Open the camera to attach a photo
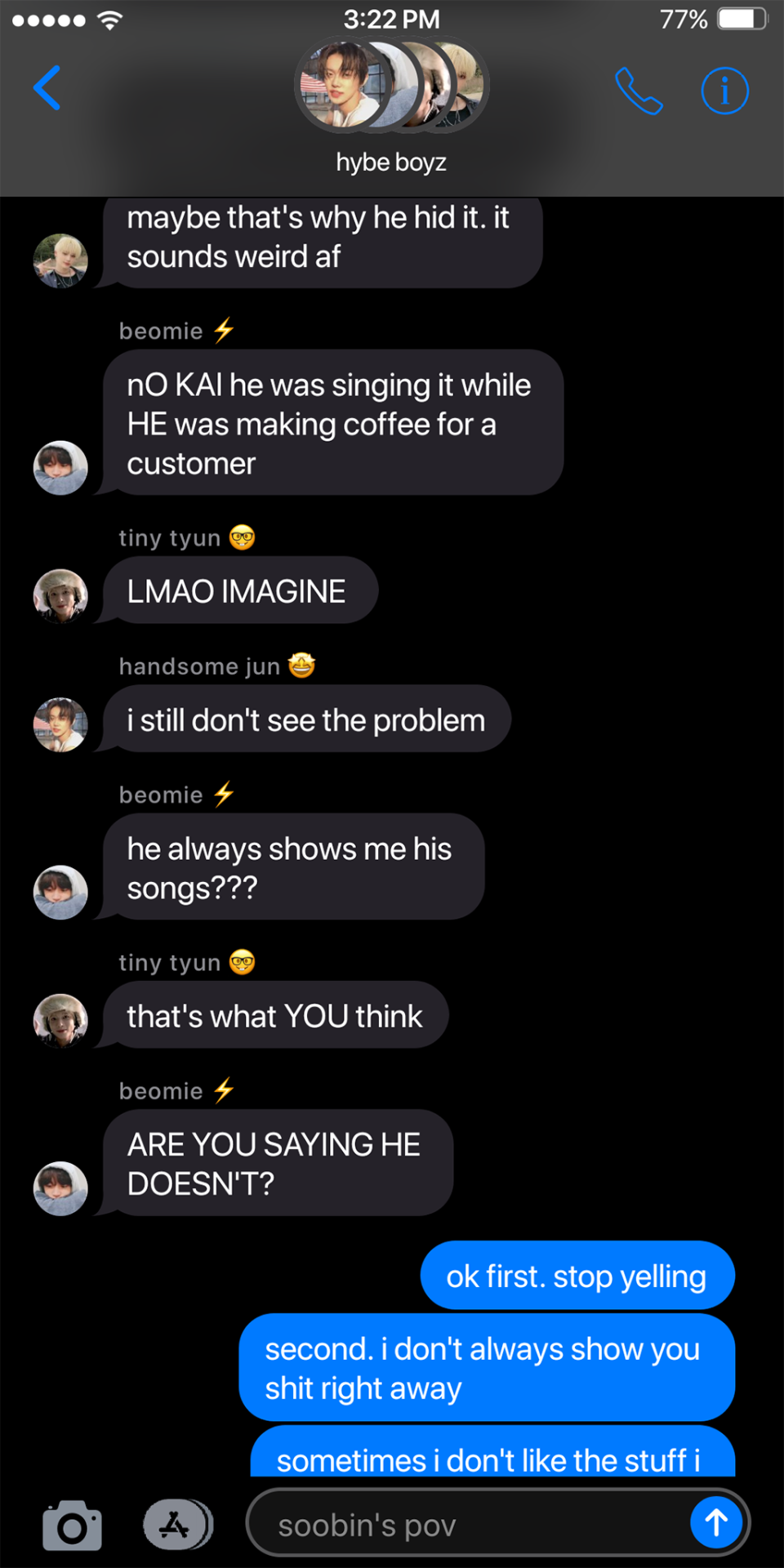 tap(72, 1525)
